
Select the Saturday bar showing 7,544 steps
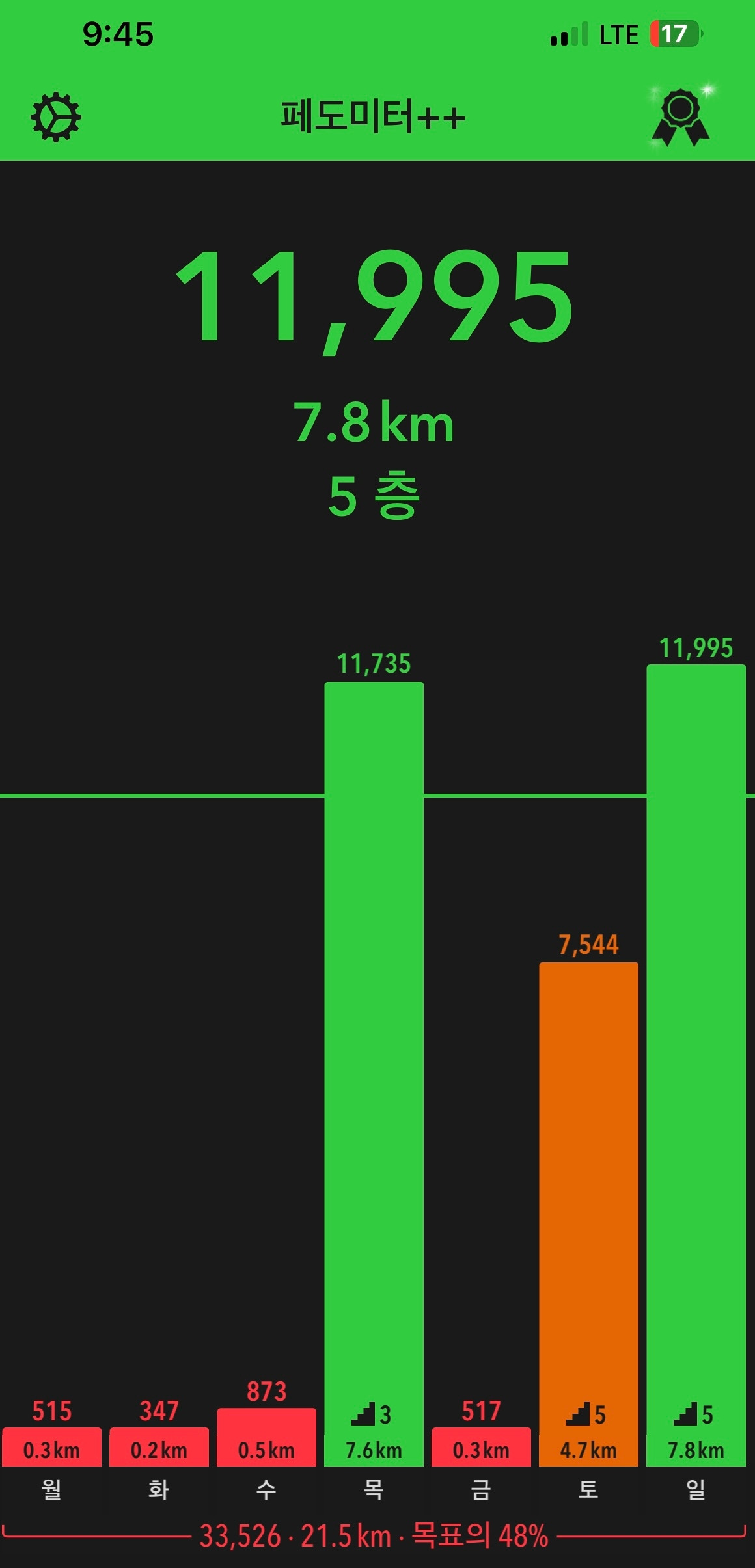pyautogui.click(x=589, y=1214)
